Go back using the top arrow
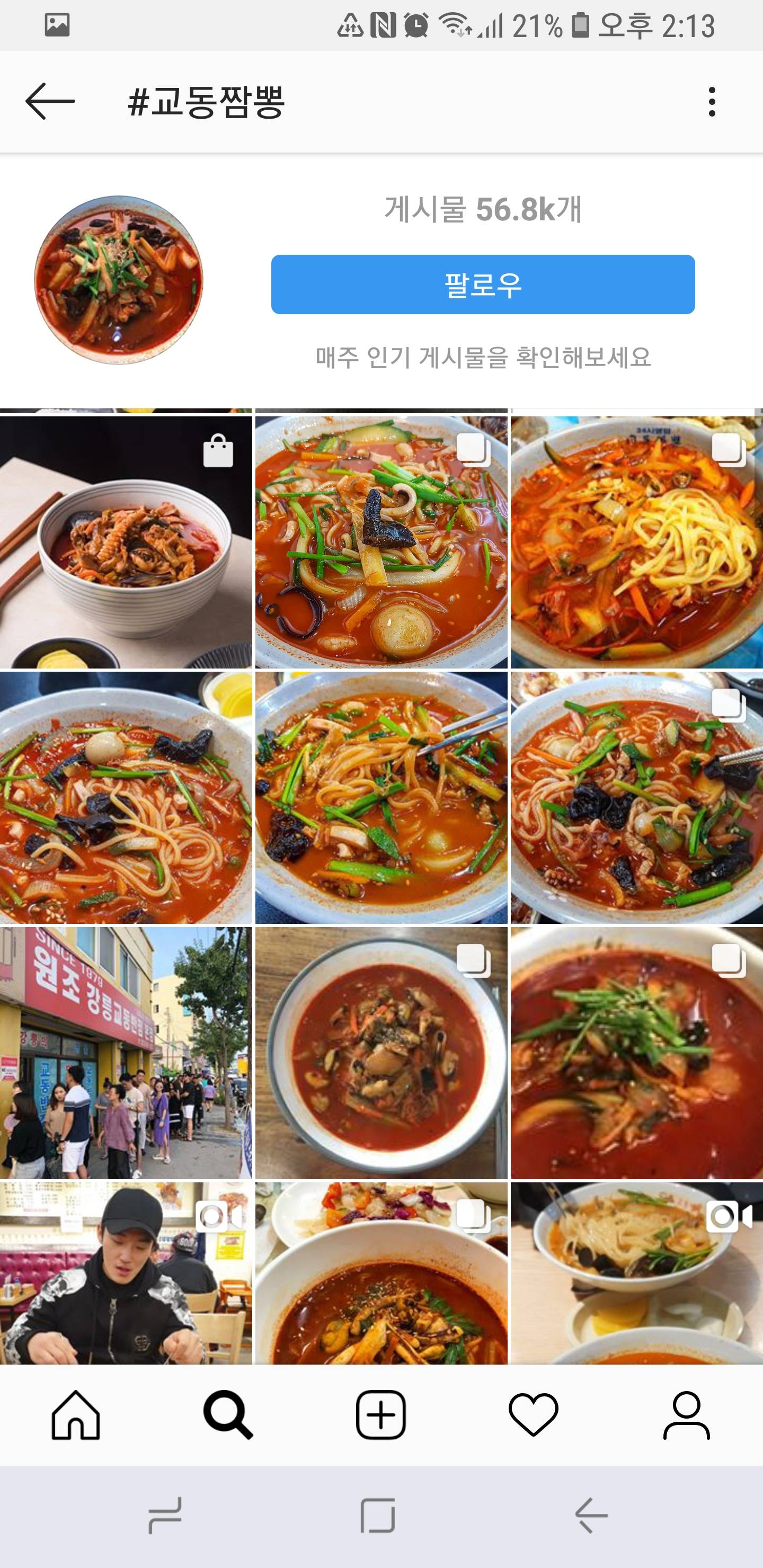This screenshot has height=1568, width=763. (x=50, y=101)
